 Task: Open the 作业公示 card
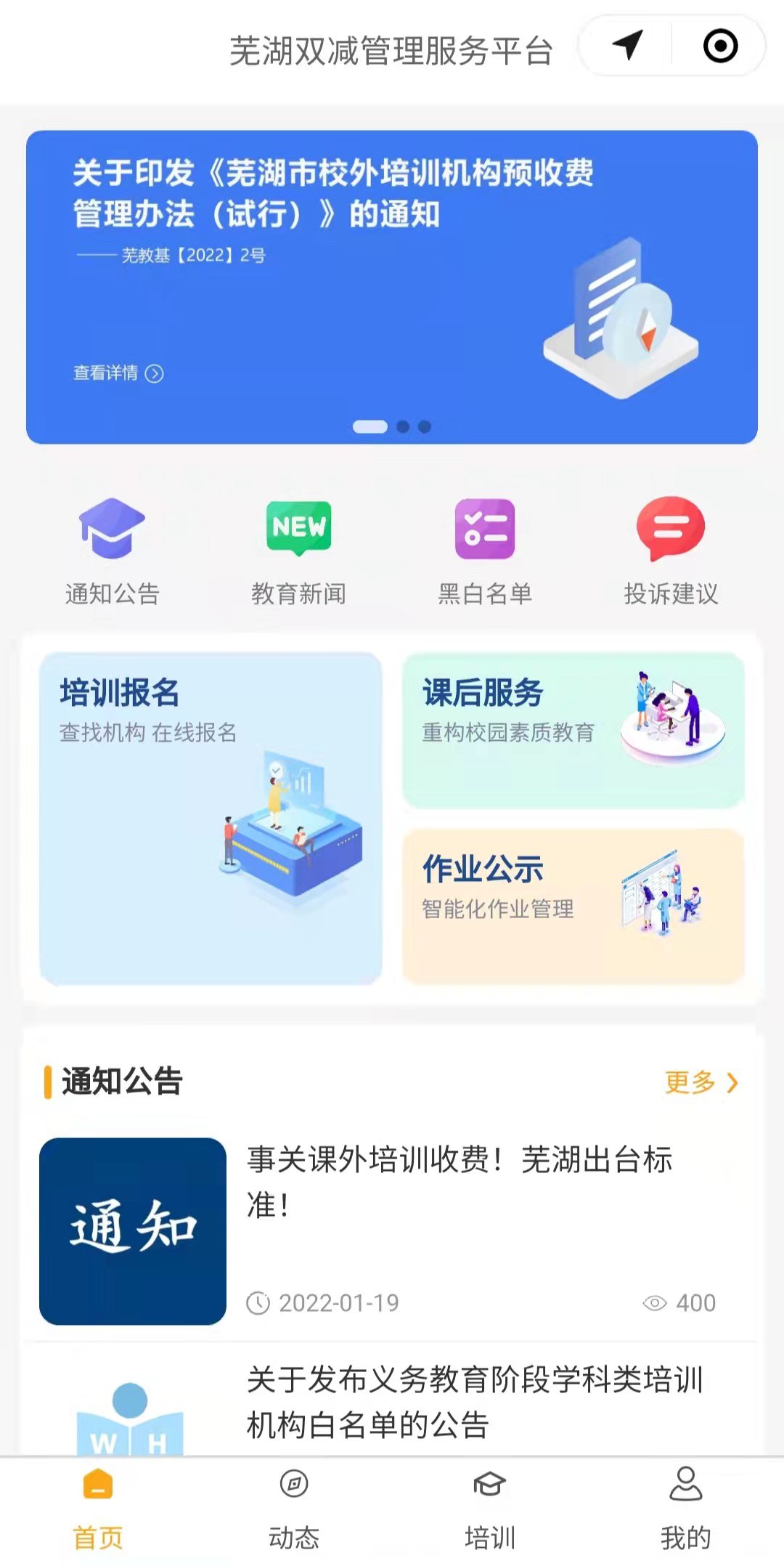[573, 906]
